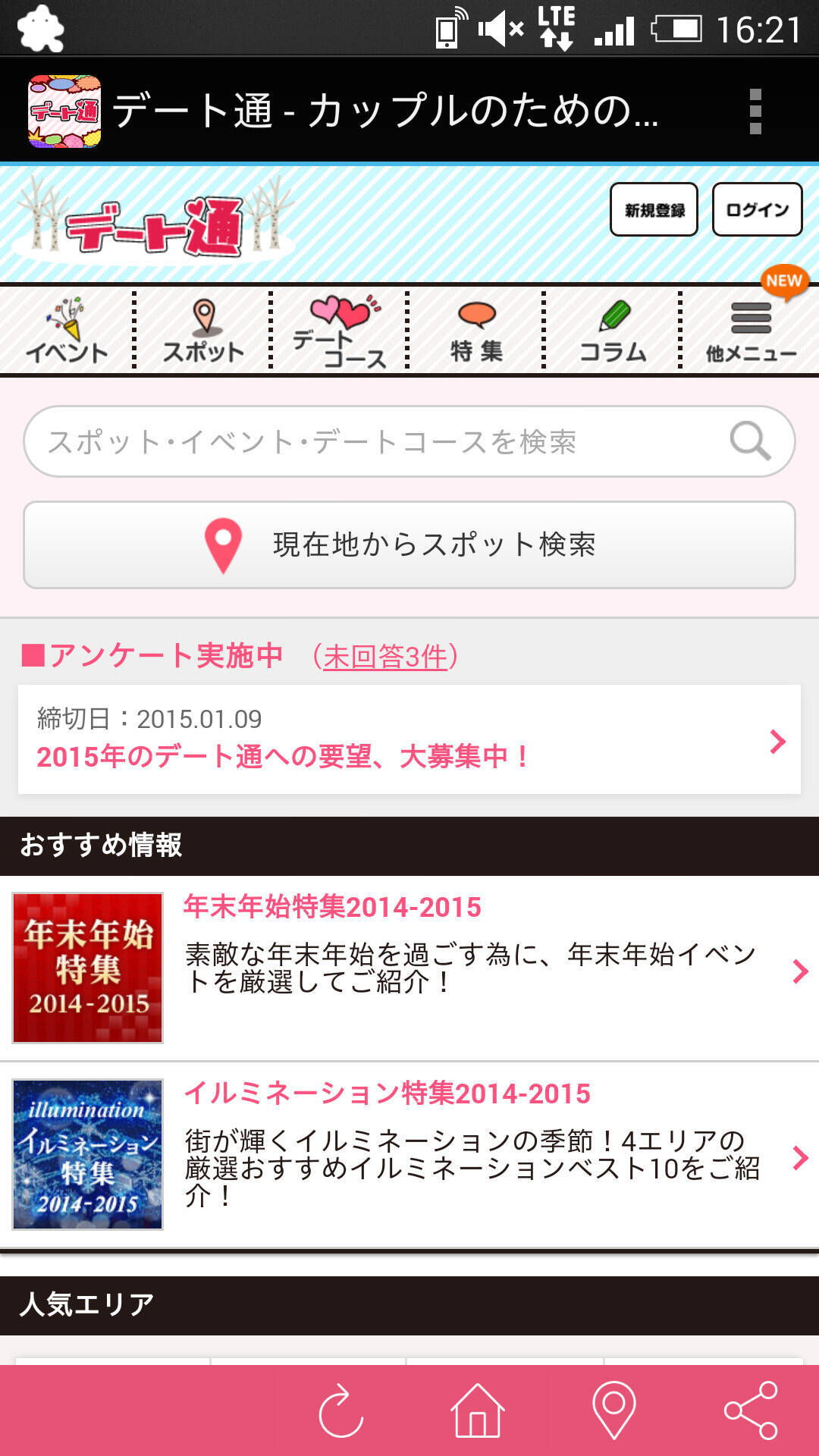
Task: Open the デートコース tab
Action: point(340,331)
